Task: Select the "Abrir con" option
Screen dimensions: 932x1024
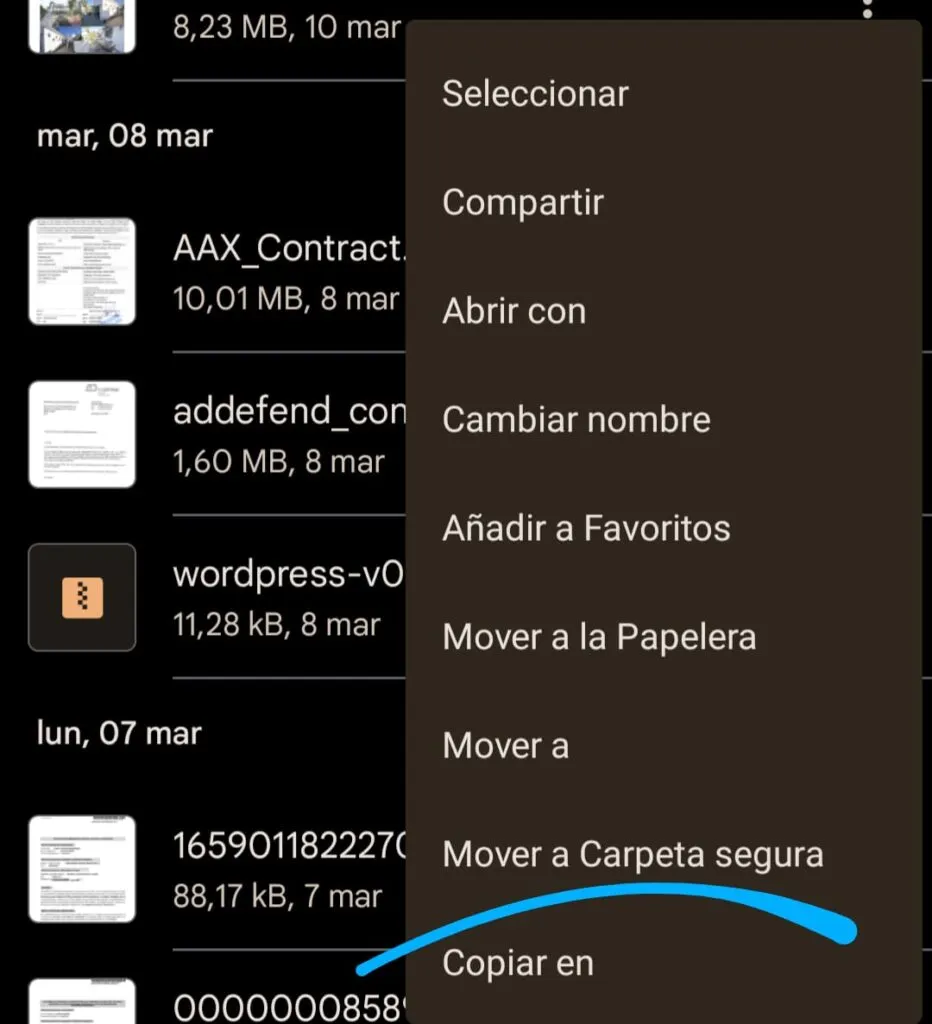Action: tap(514, 311)
